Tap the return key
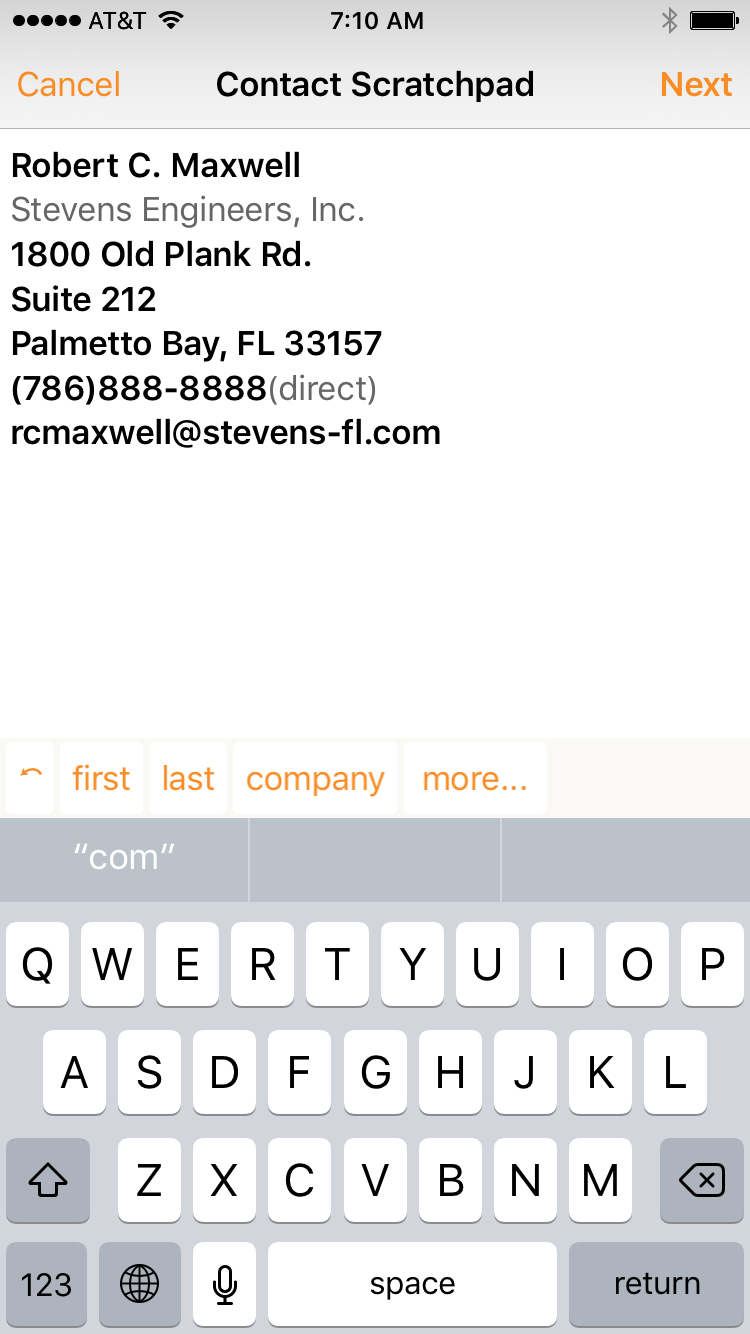The width and height of the screenshot is (750, 1334). (656, 1283)
